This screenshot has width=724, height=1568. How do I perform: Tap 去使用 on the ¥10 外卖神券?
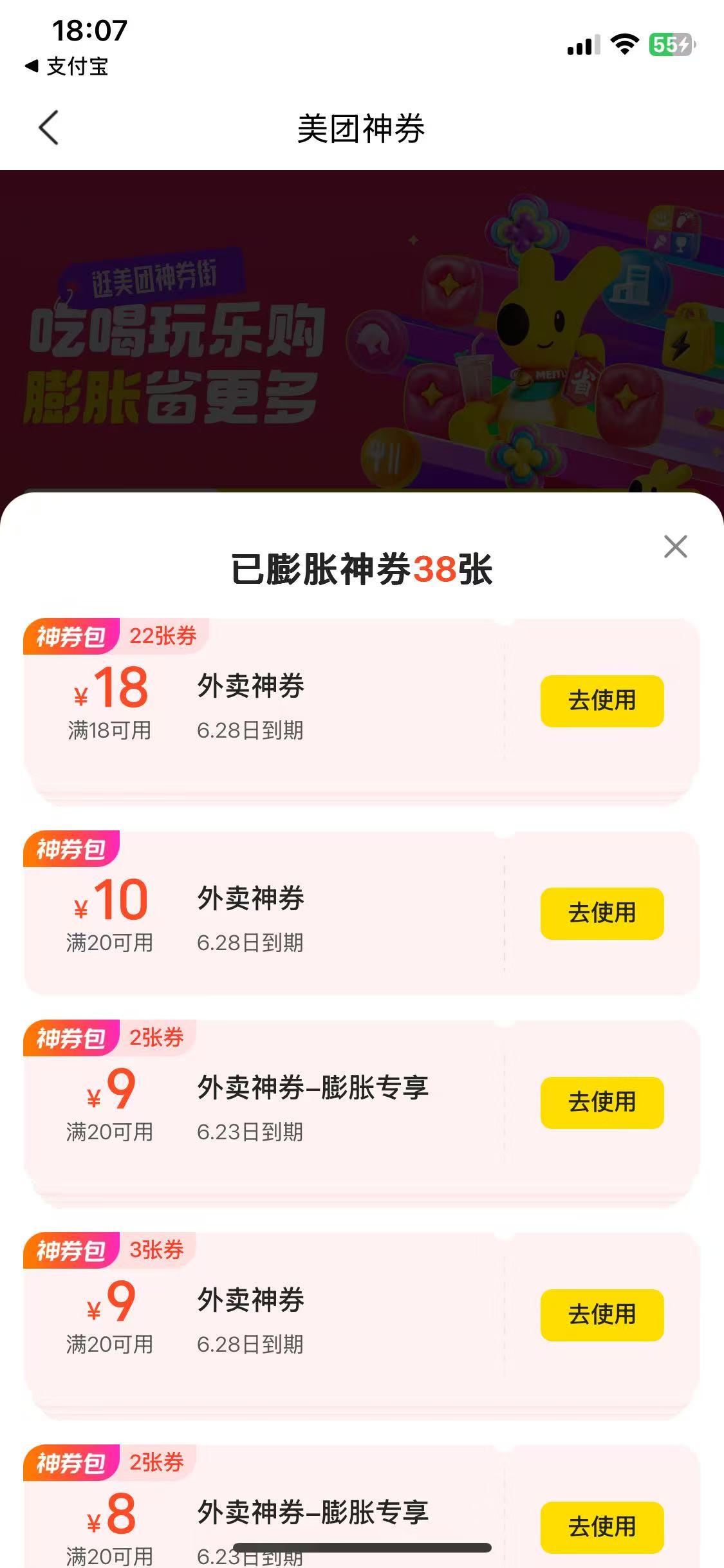coord(602,913)
